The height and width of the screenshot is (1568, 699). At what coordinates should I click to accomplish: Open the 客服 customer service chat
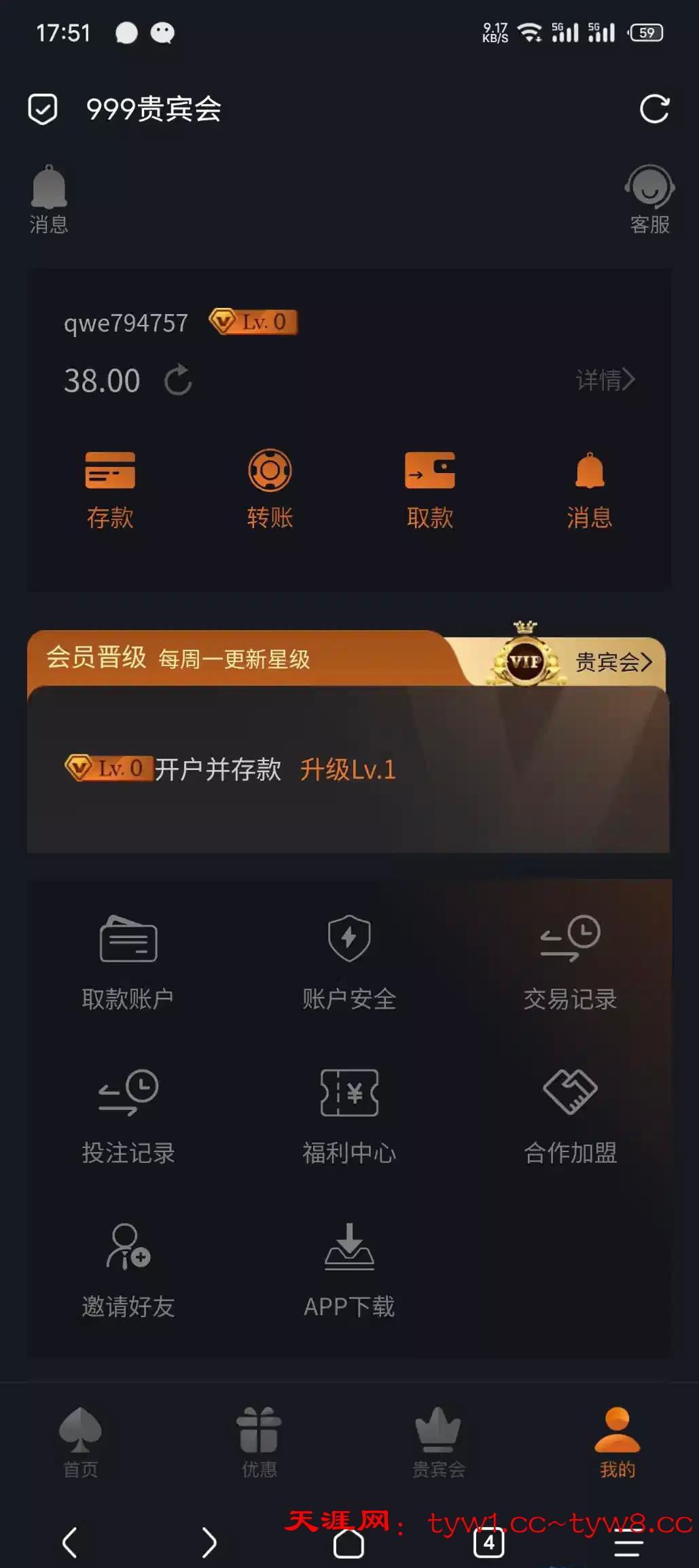tap(649, 199)
